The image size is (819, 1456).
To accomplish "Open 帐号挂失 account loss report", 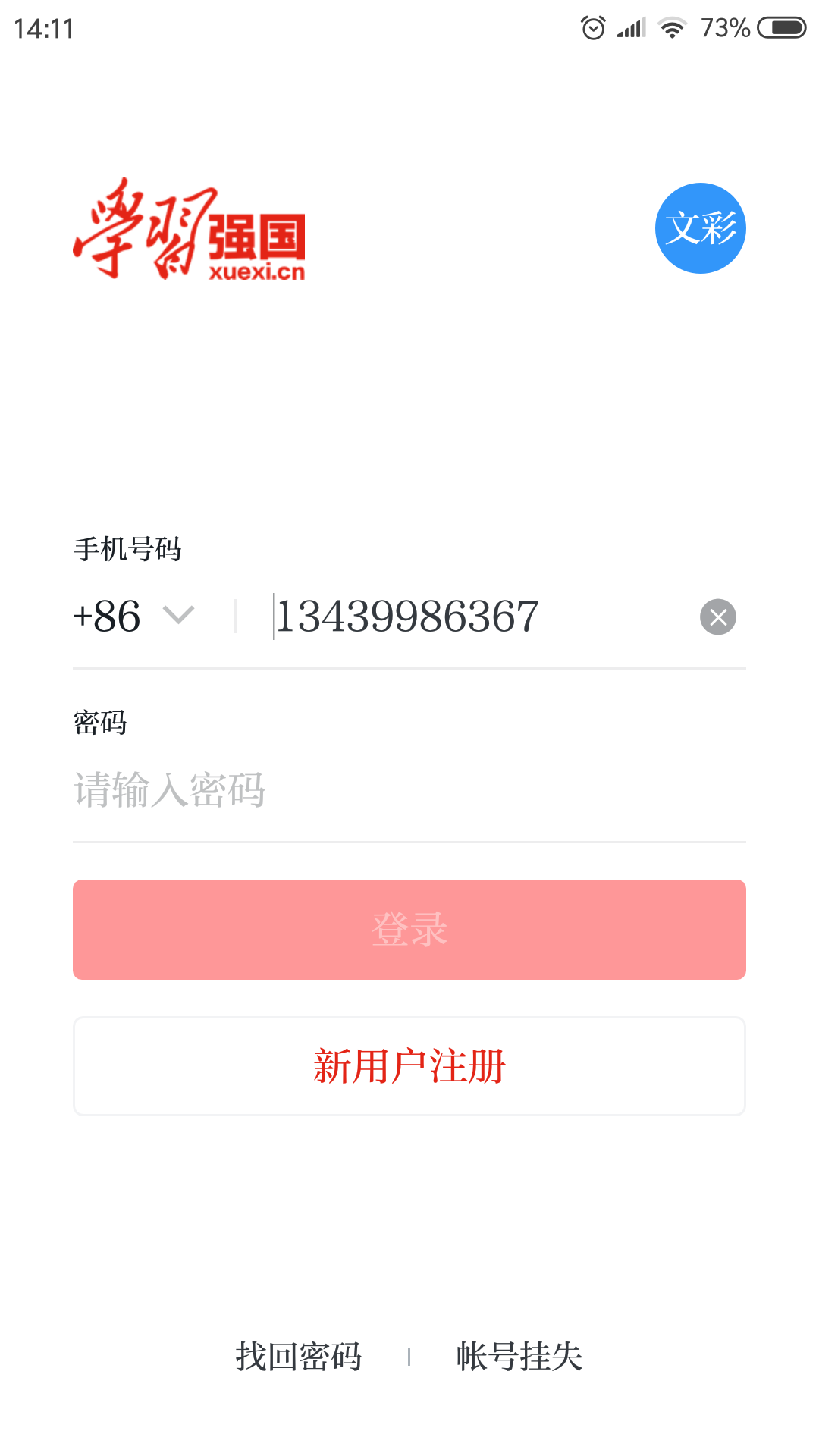I will [x=519, y=1356].
